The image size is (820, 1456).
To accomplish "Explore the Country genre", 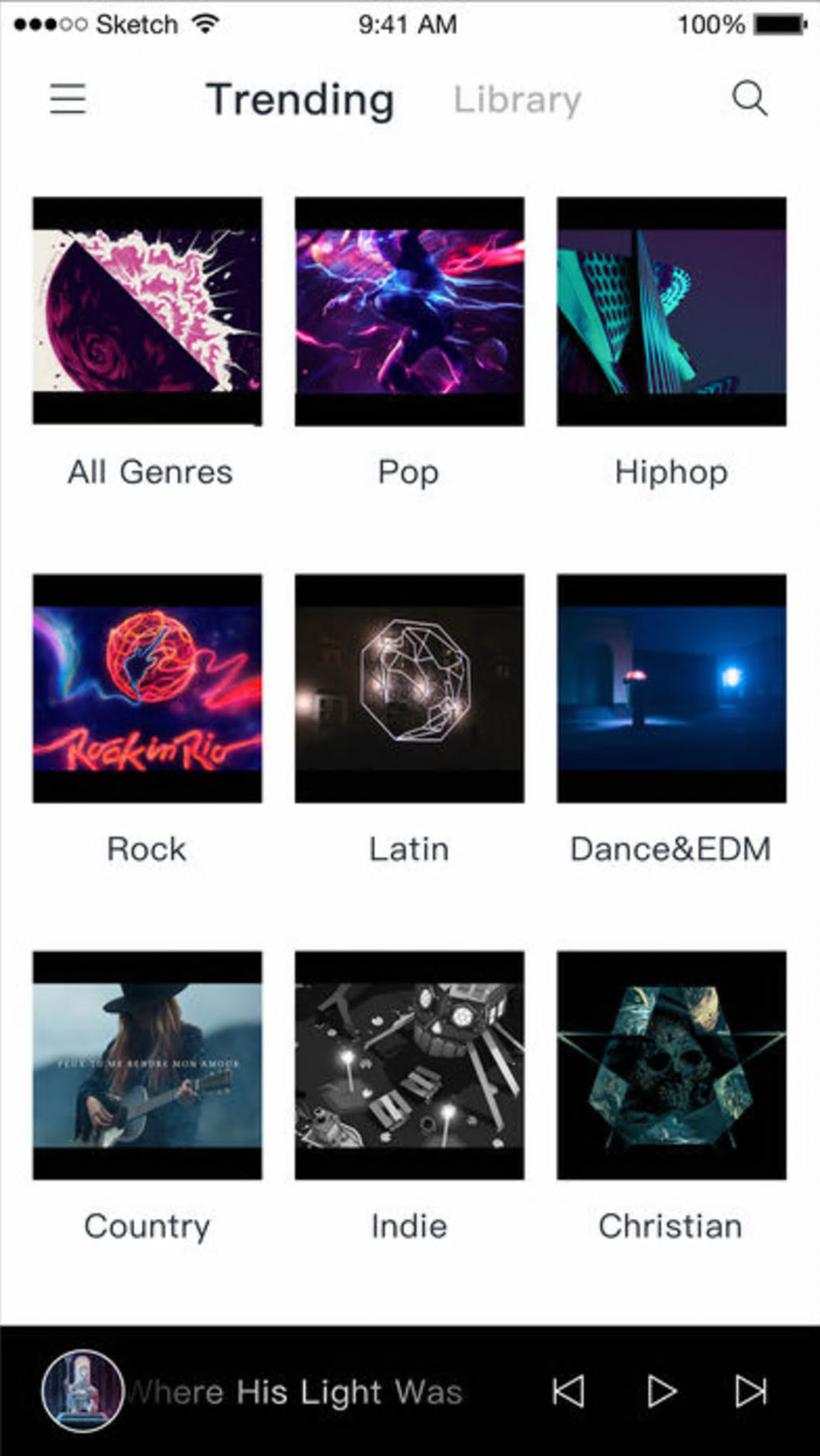I will coord(147,1065).
